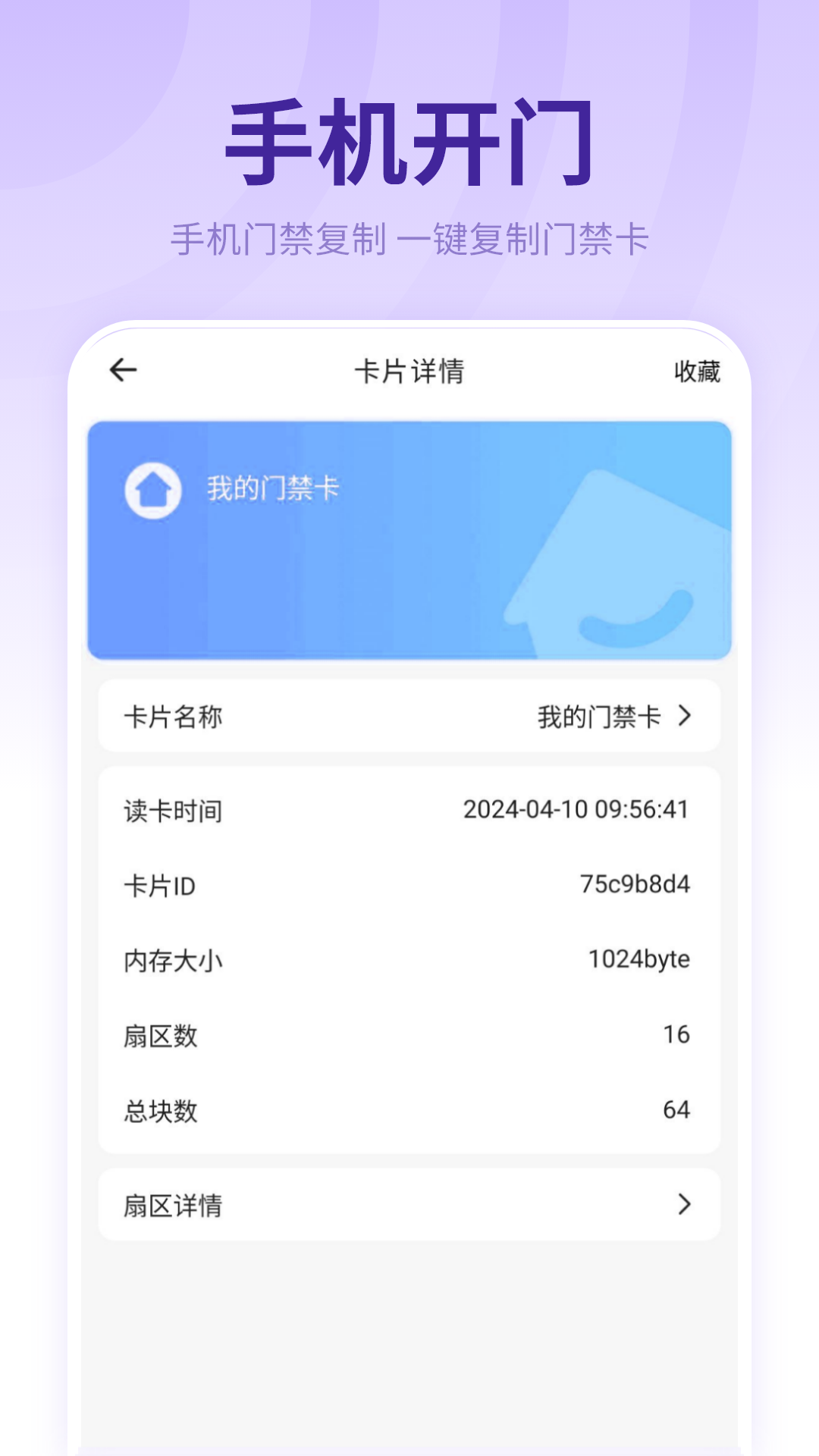Click the 总块数 row showing 64
The height and width of the screenshot is (1456, 819).
409,1109
